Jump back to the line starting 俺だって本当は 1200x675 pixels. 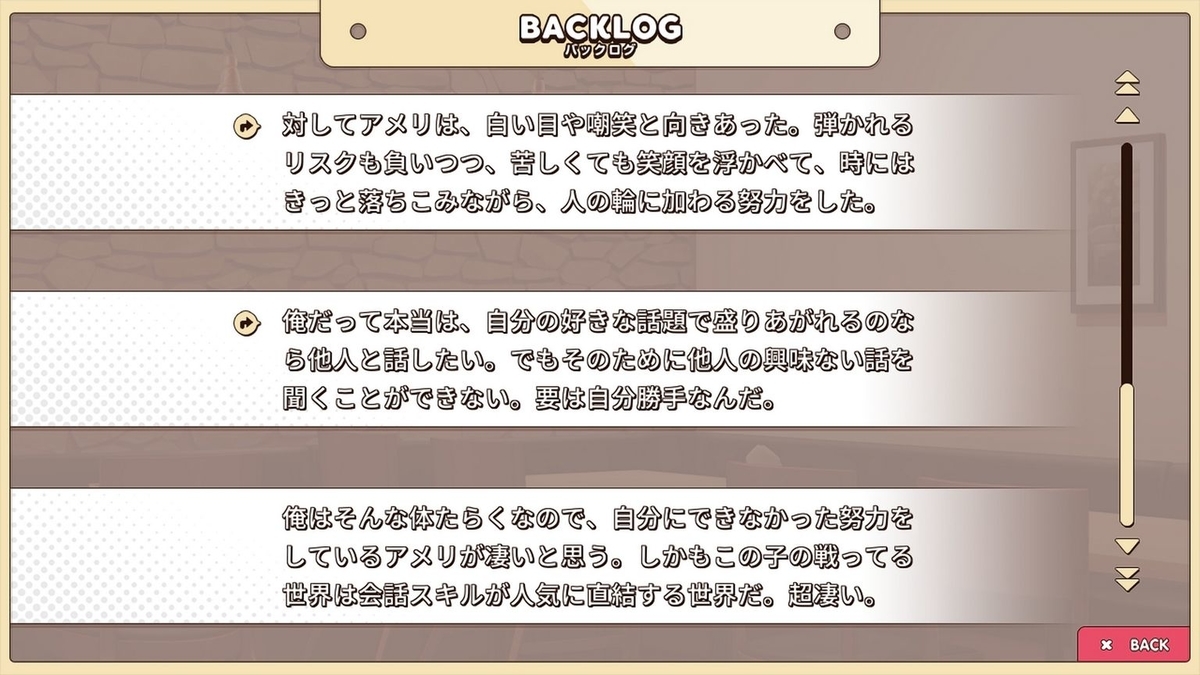[244, 323]
